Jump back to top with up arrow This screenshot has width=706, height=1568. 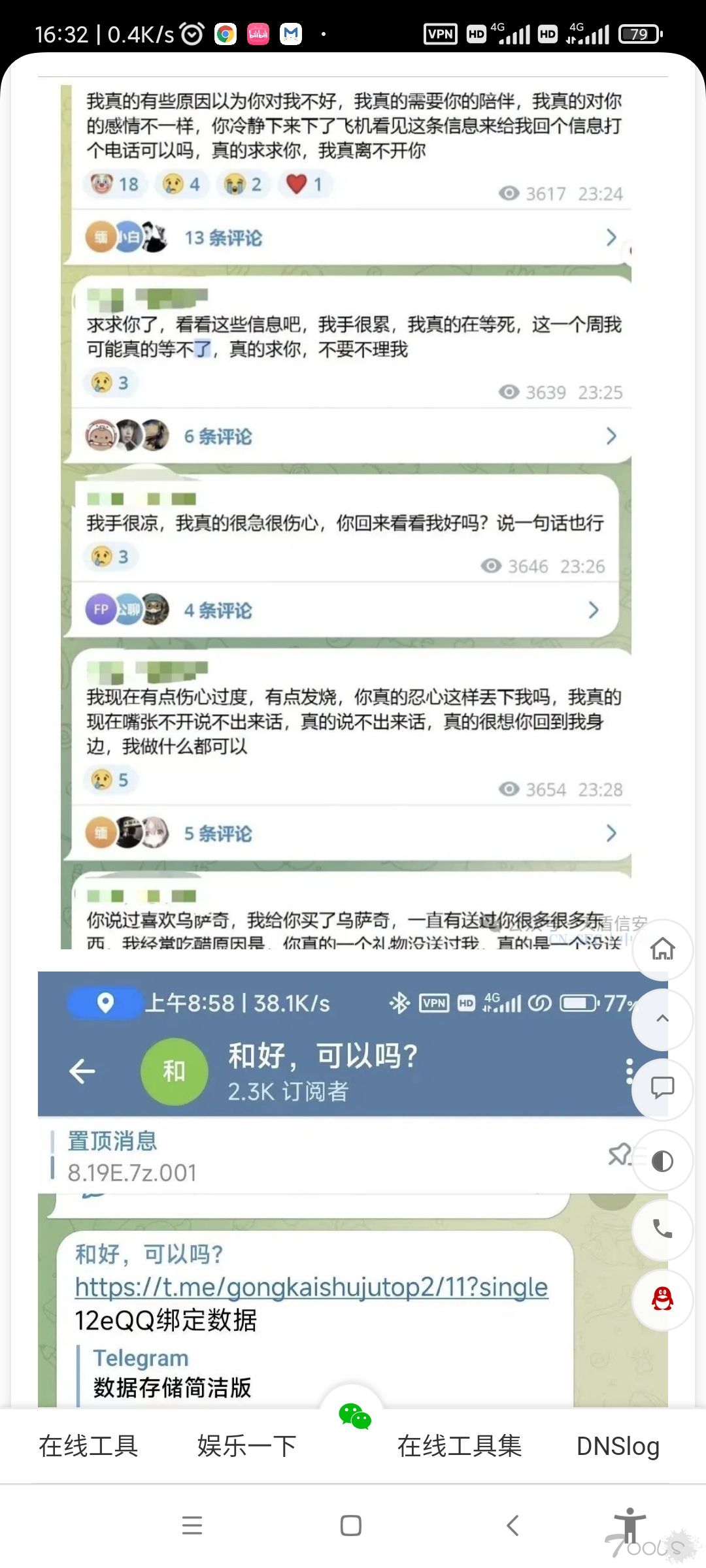662,1019
